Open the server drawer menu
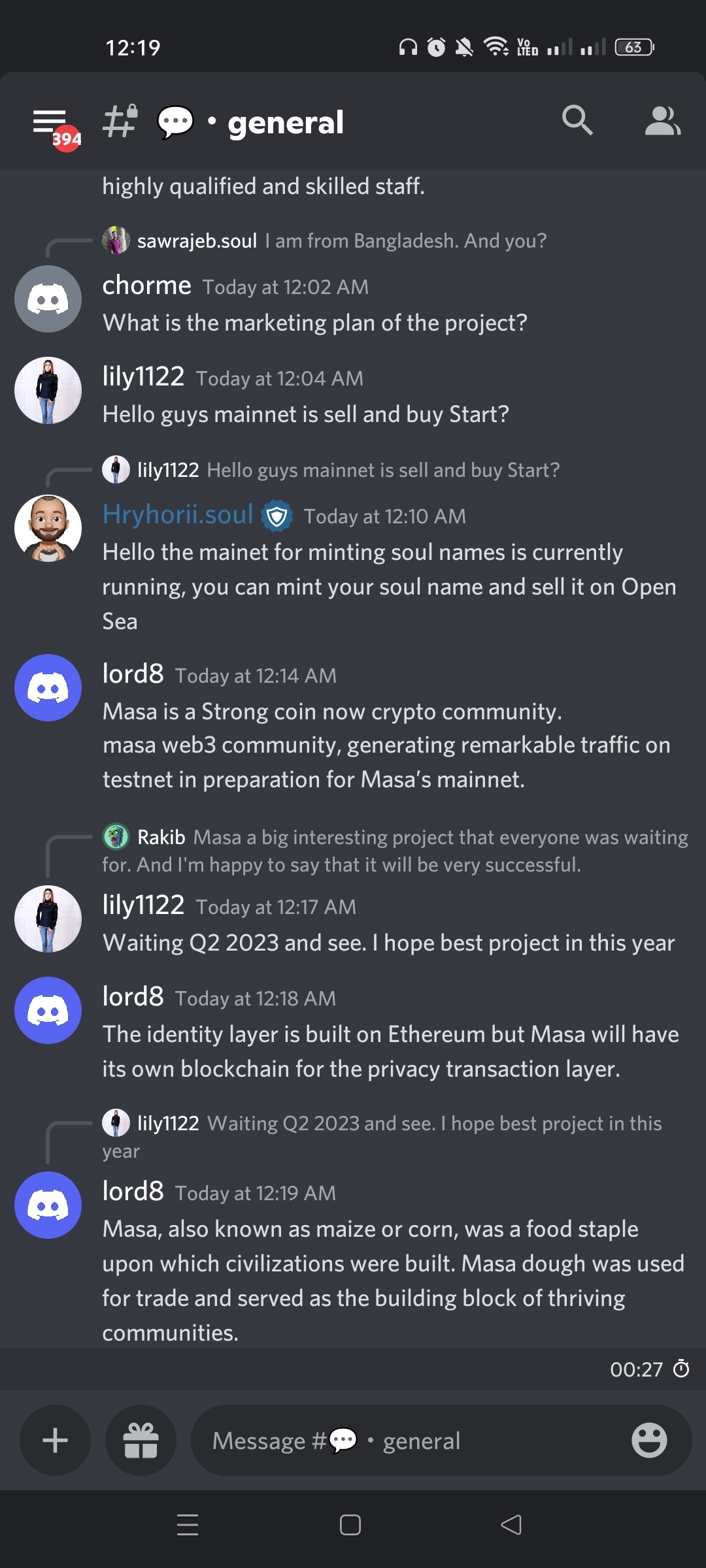The image size is (706, 1568). (x=50, y=122)
